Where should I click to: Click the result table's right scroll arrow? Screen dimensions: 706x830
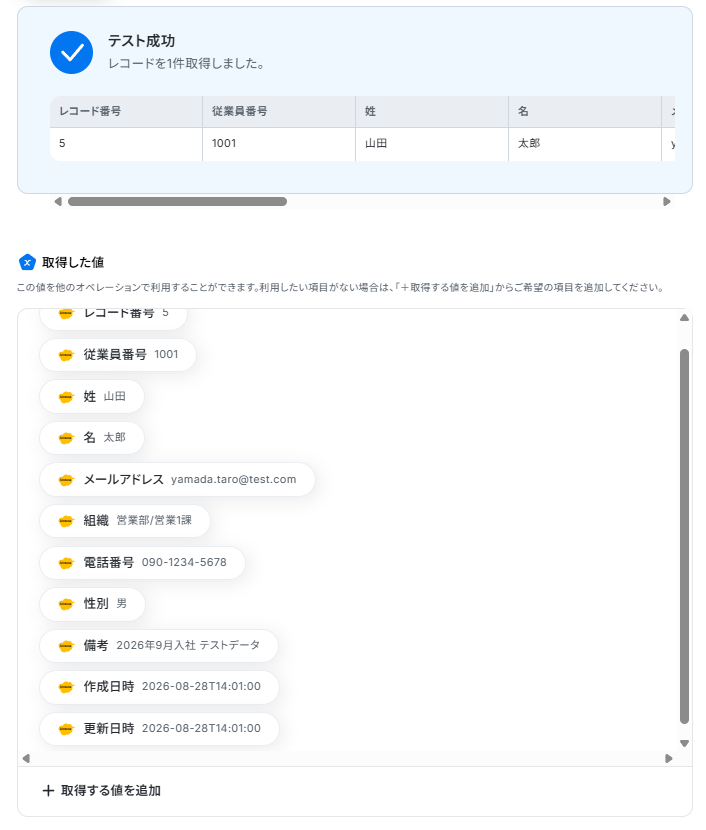coord(667,202)
